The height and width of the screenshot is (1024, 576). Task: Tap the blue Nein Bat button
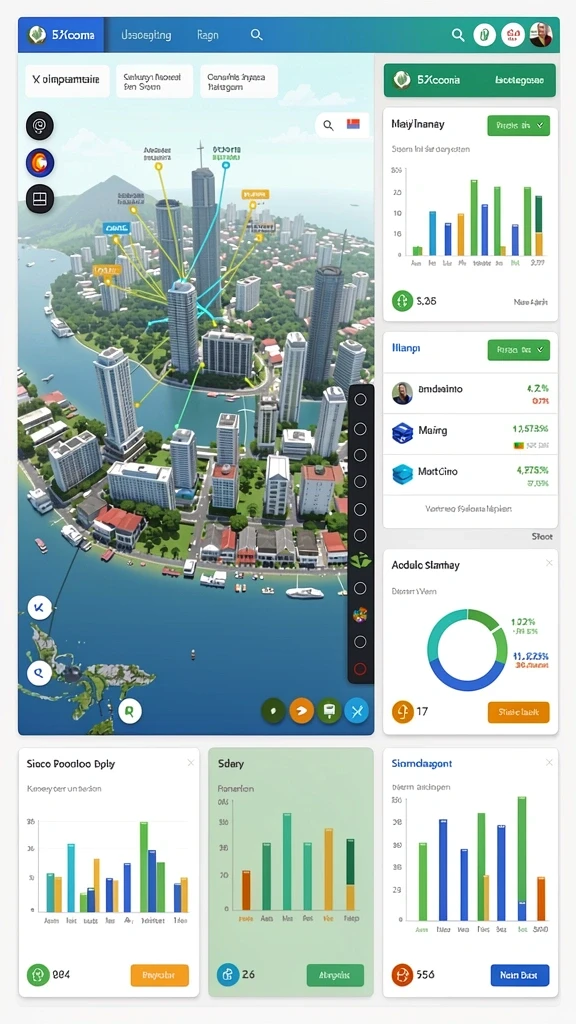520,975
